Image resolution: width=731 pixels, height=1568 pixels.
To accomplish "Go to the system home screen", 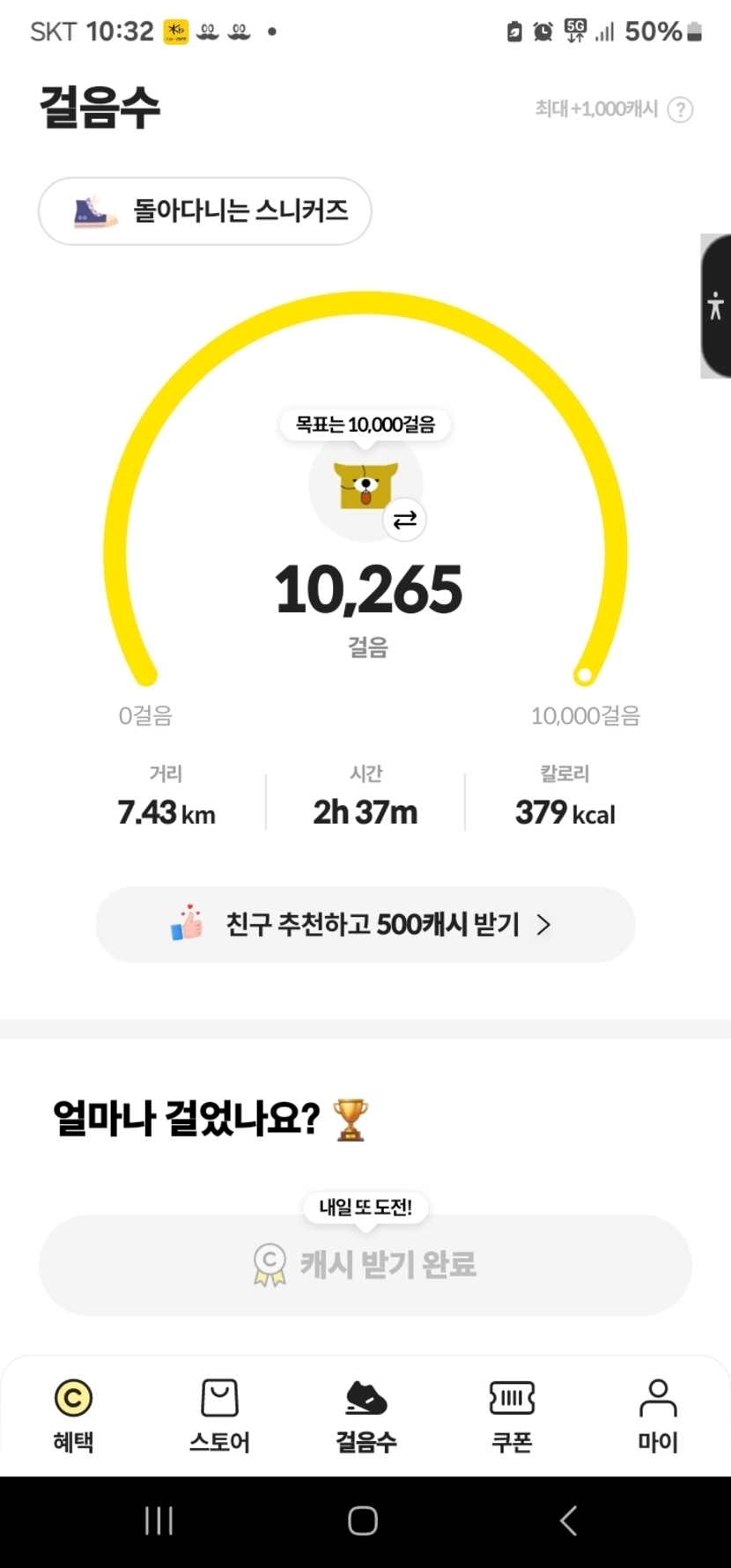I will (363, 1520).
